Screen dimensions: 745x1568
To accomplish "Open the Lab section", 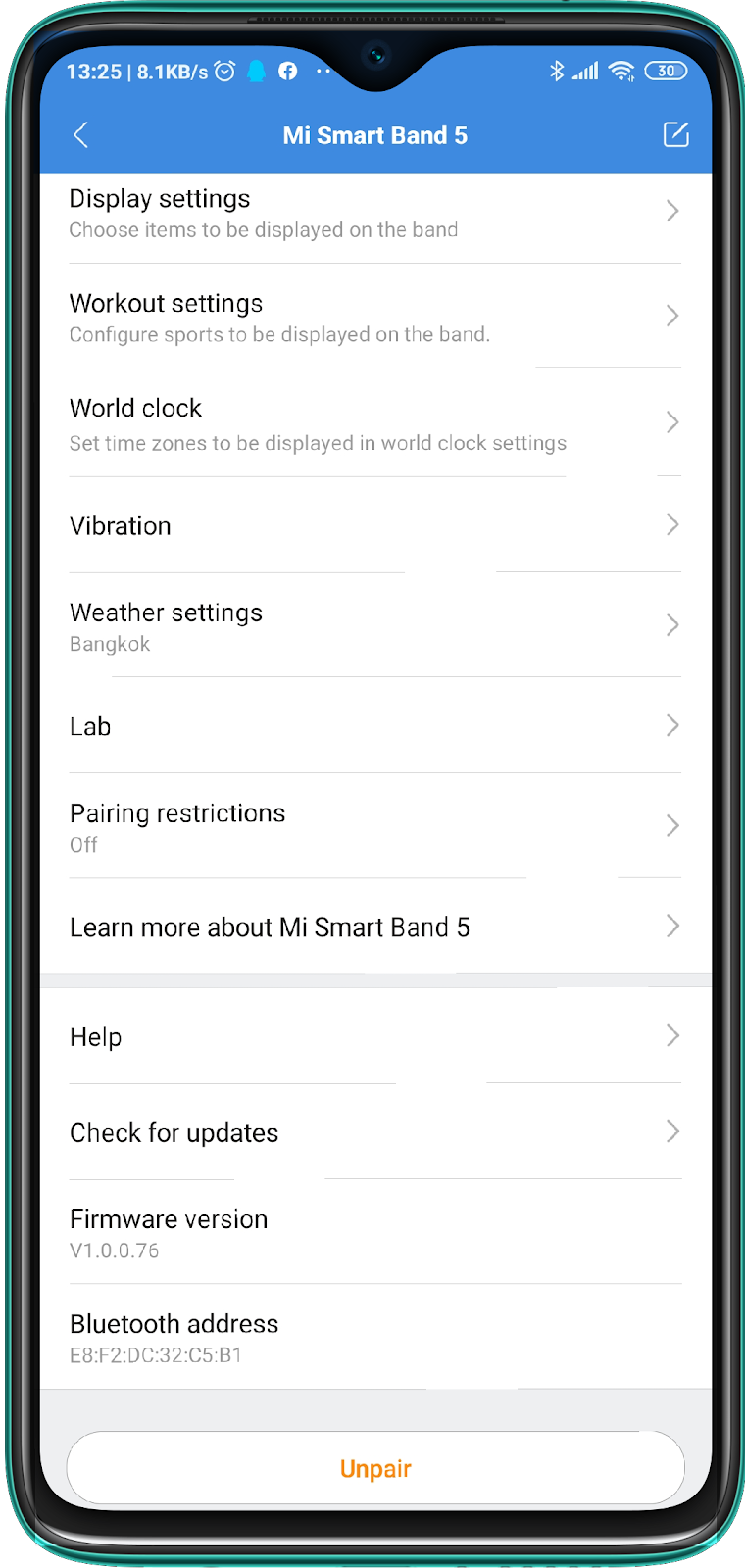I will point(374,726).
